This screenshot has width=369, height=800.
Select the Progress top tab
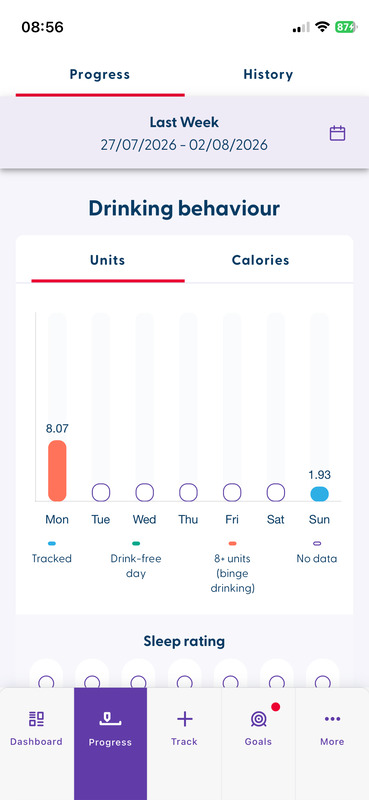[100, 74]
